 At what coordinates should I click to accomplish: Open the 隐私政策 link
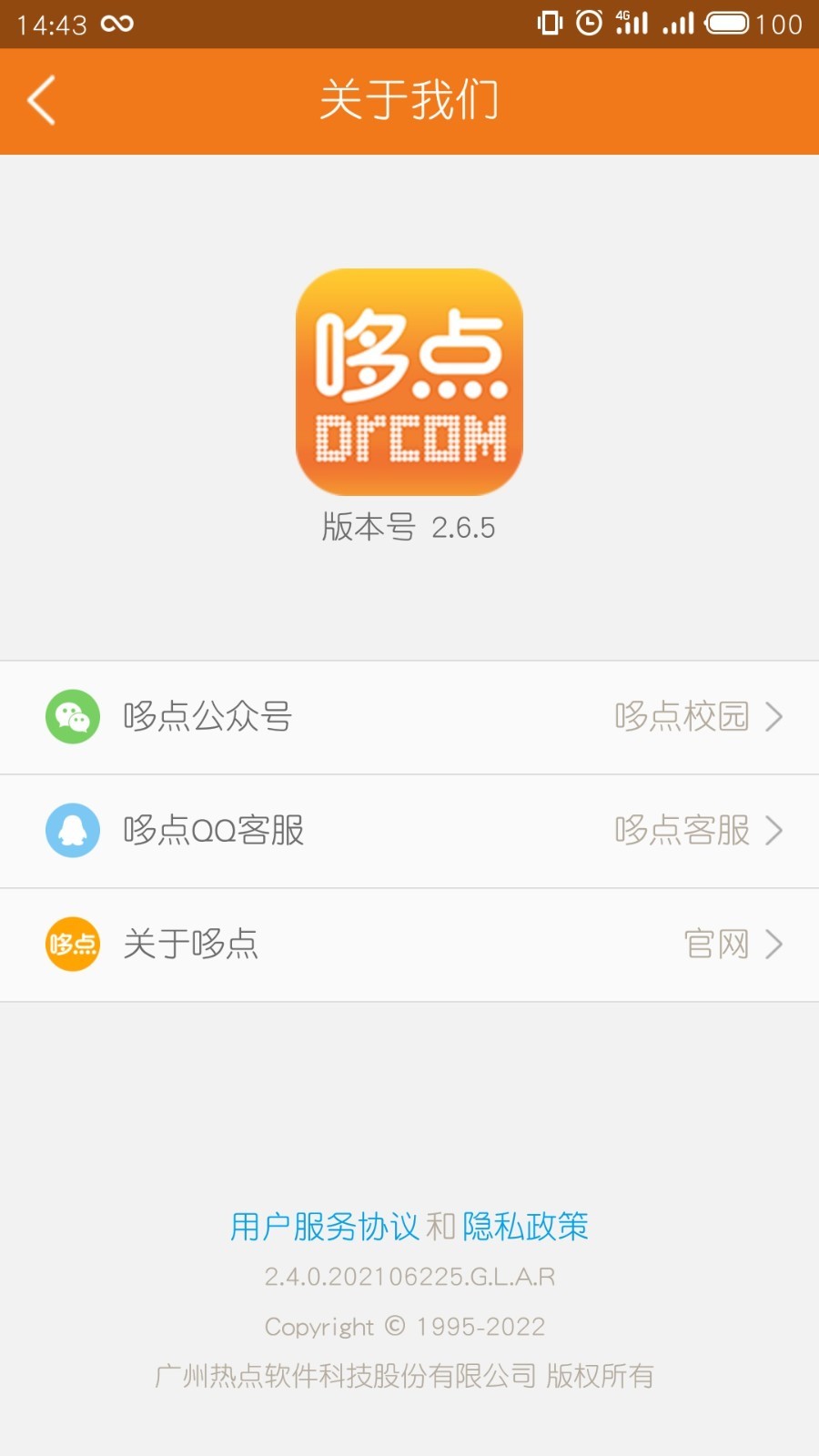coord(527,1227)
